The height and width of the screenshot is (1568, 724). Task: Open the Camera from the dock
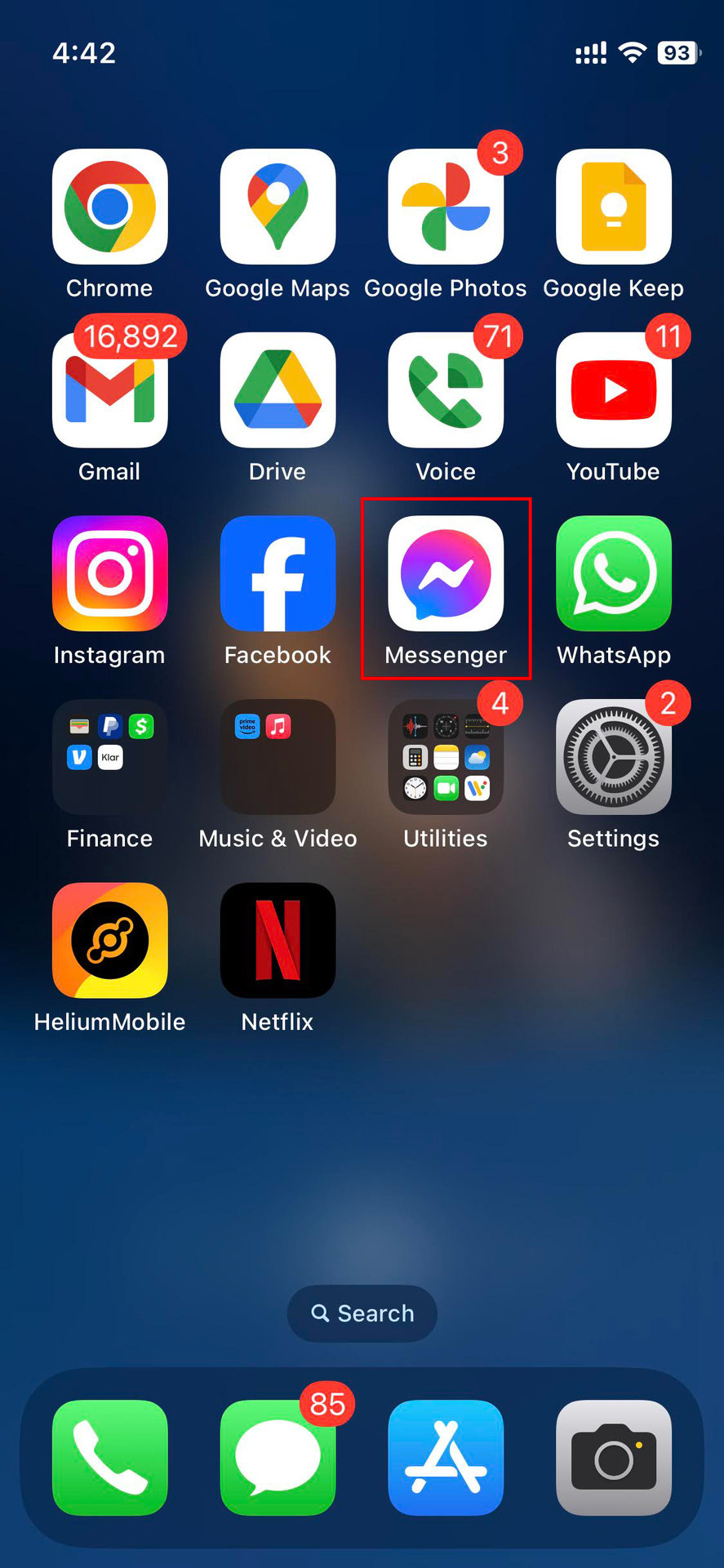[x=614, y=1458]
